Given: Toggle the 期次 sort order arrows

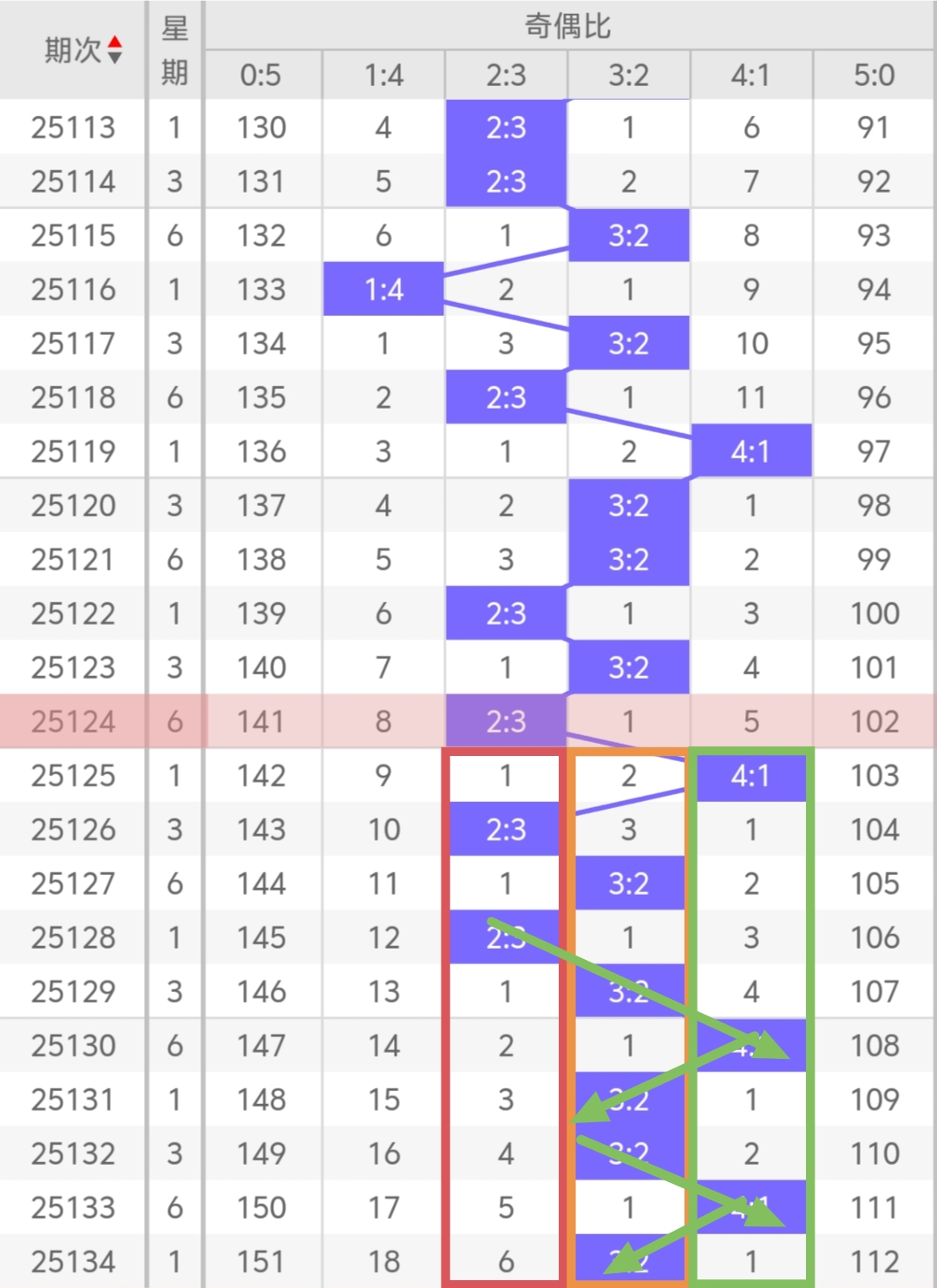Looking at the screenshot, I should (115, 50).
